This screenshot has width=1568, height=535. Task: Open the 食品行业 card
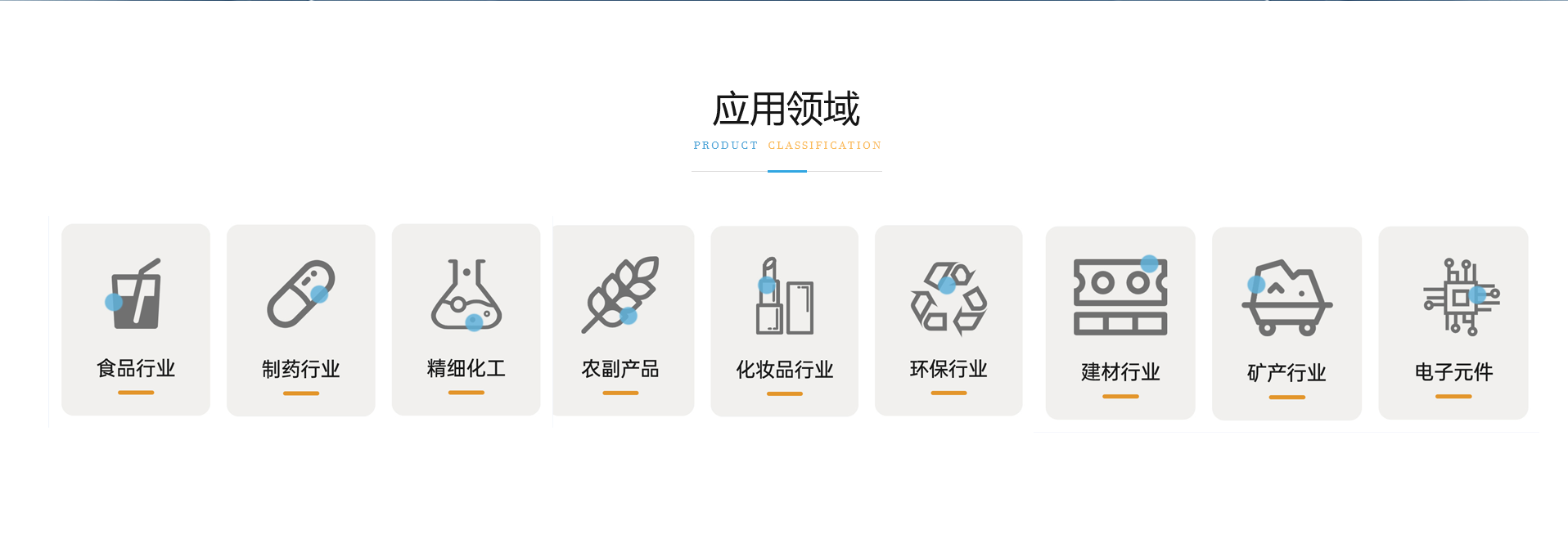(x=136, y=320)
